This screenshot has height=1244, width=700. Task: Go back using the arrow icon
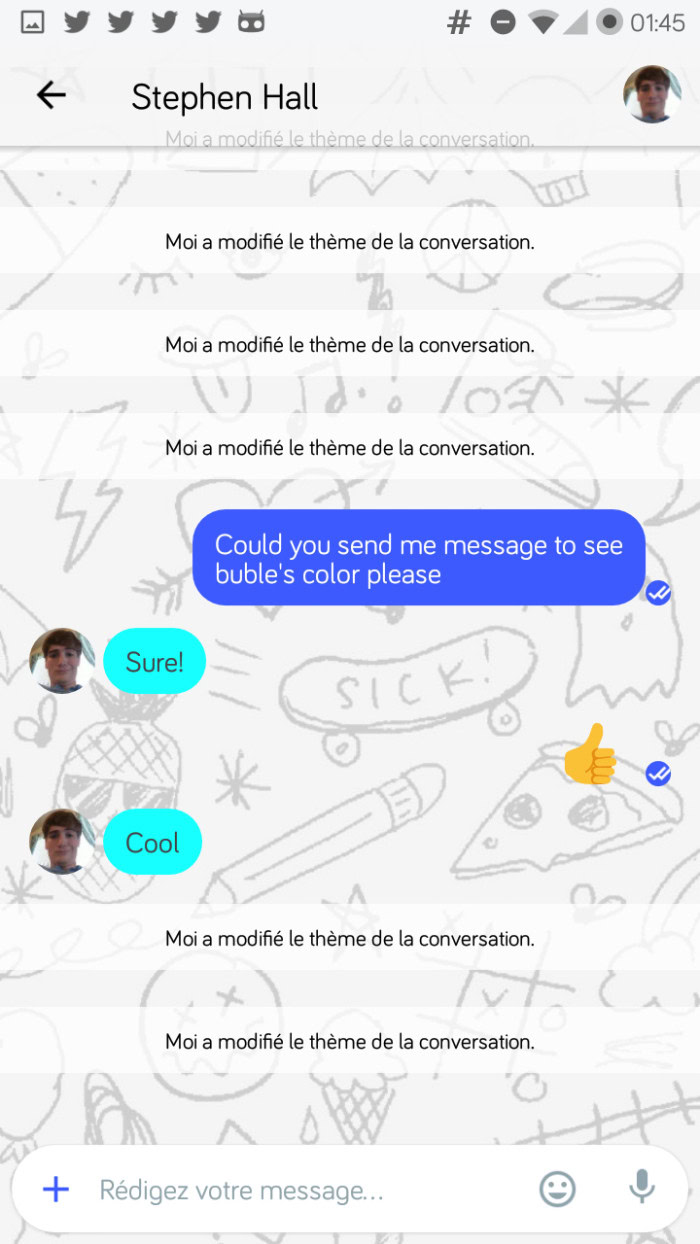pos(50,95)
